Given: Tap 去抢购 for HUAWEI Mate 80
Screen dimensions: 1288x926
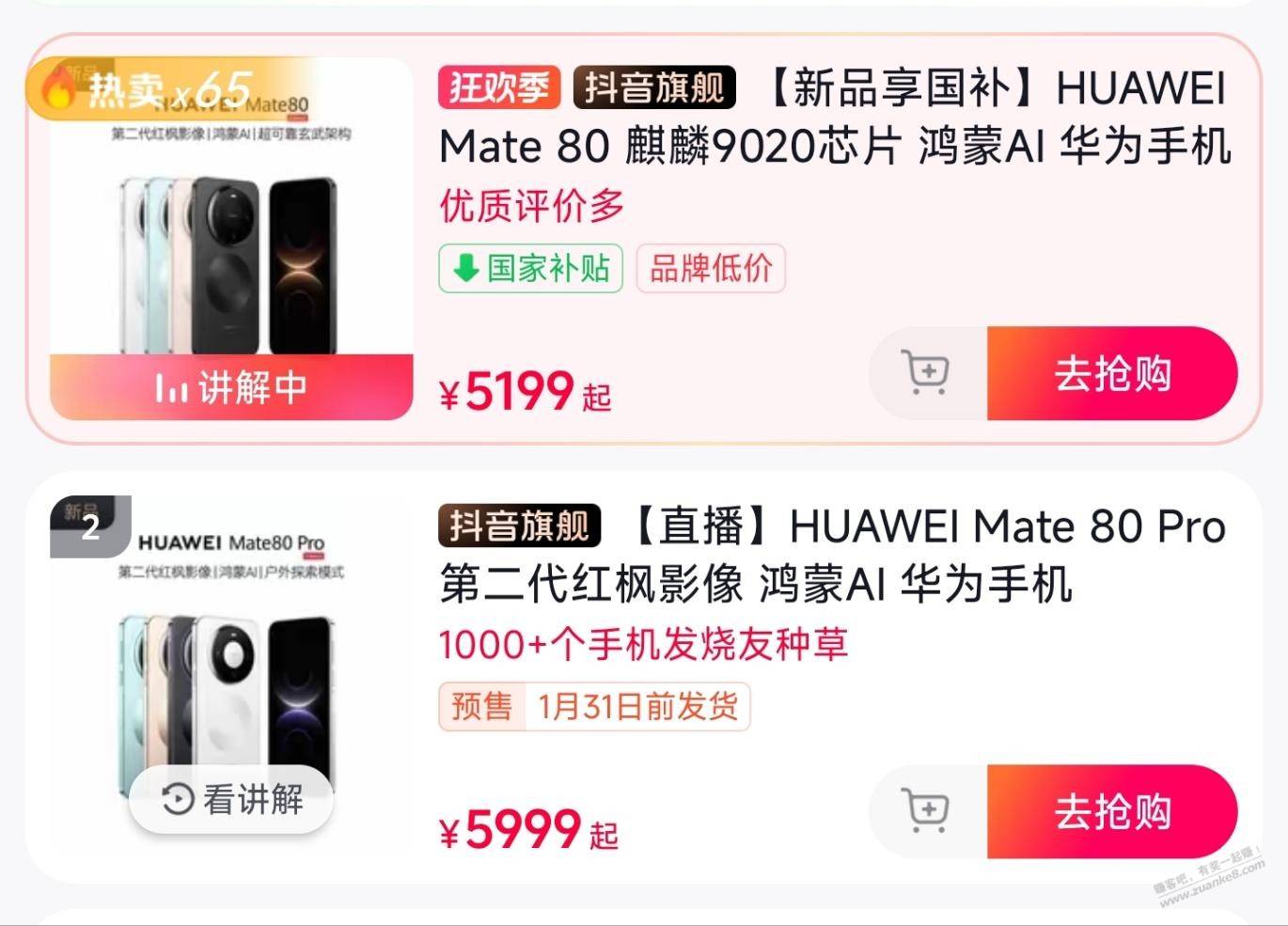Looking at the screenshot, I should coord(1111,373).
